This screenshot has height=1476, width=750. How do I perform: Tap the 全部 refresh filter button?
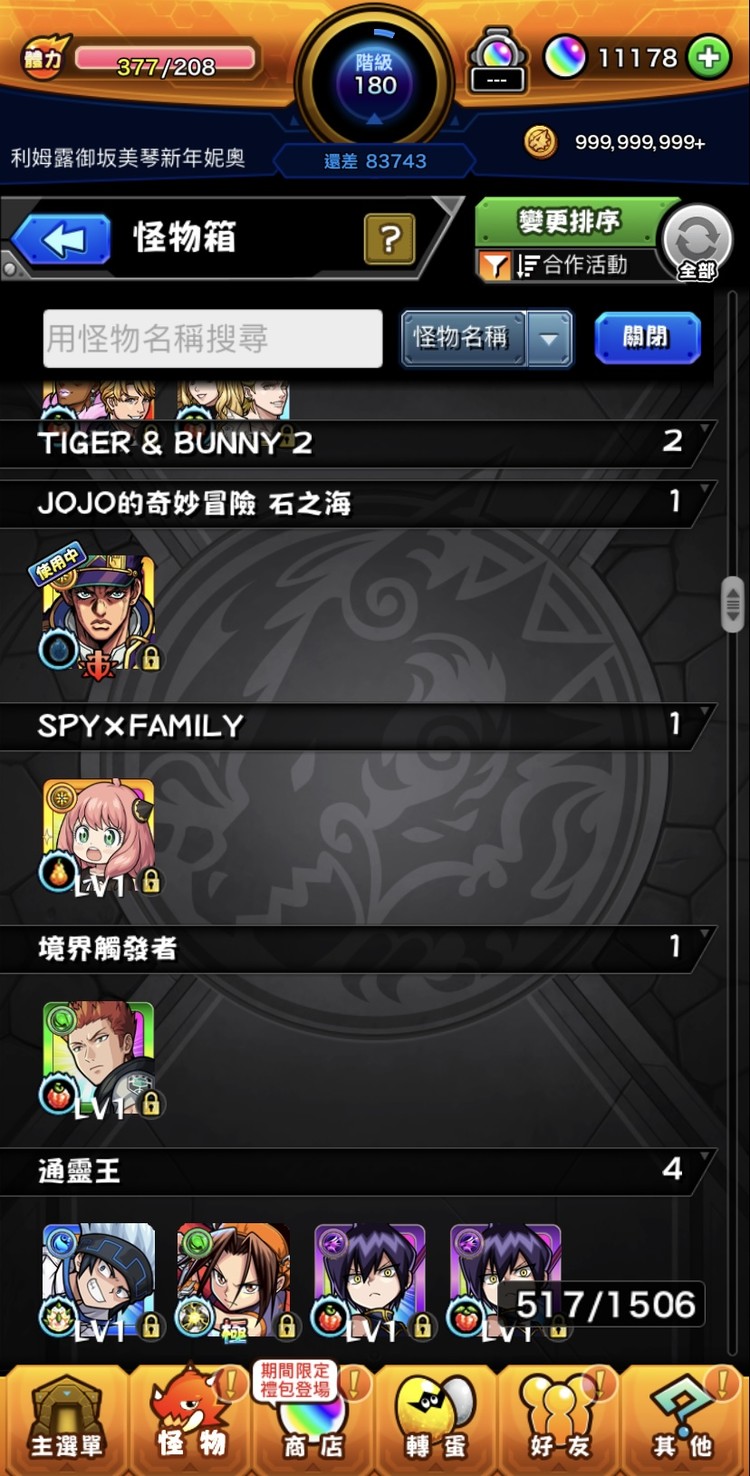697,243
